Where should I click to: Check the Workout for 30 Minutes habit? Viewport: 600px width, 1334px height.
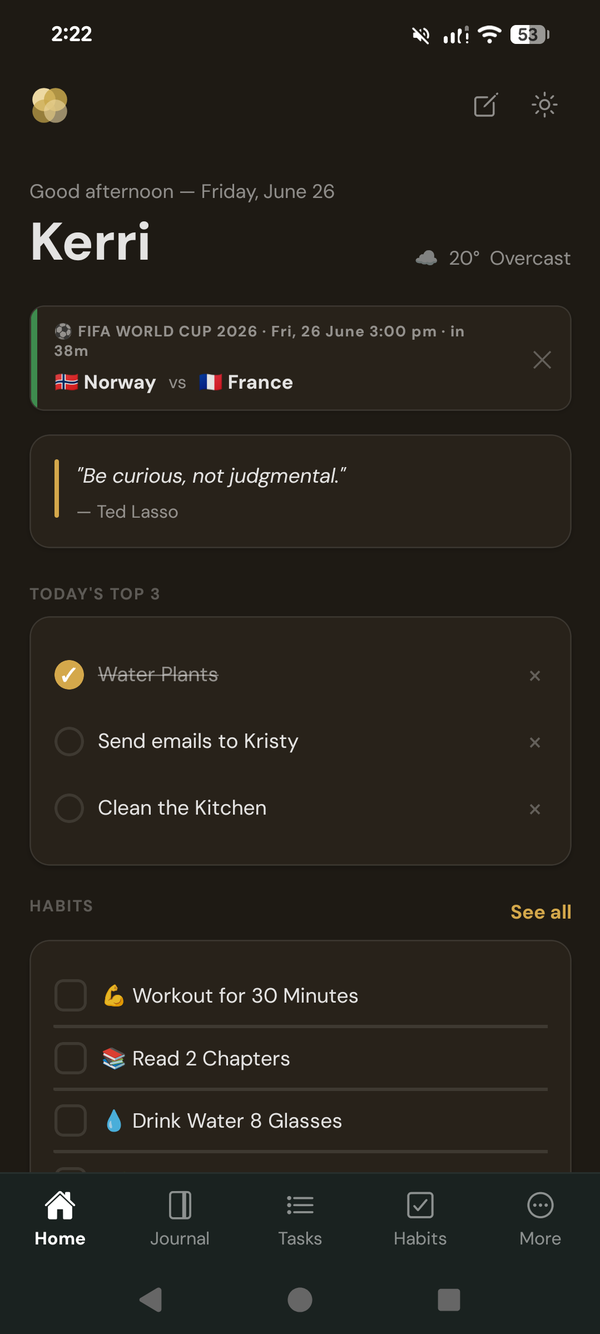(x=70, y=996)
